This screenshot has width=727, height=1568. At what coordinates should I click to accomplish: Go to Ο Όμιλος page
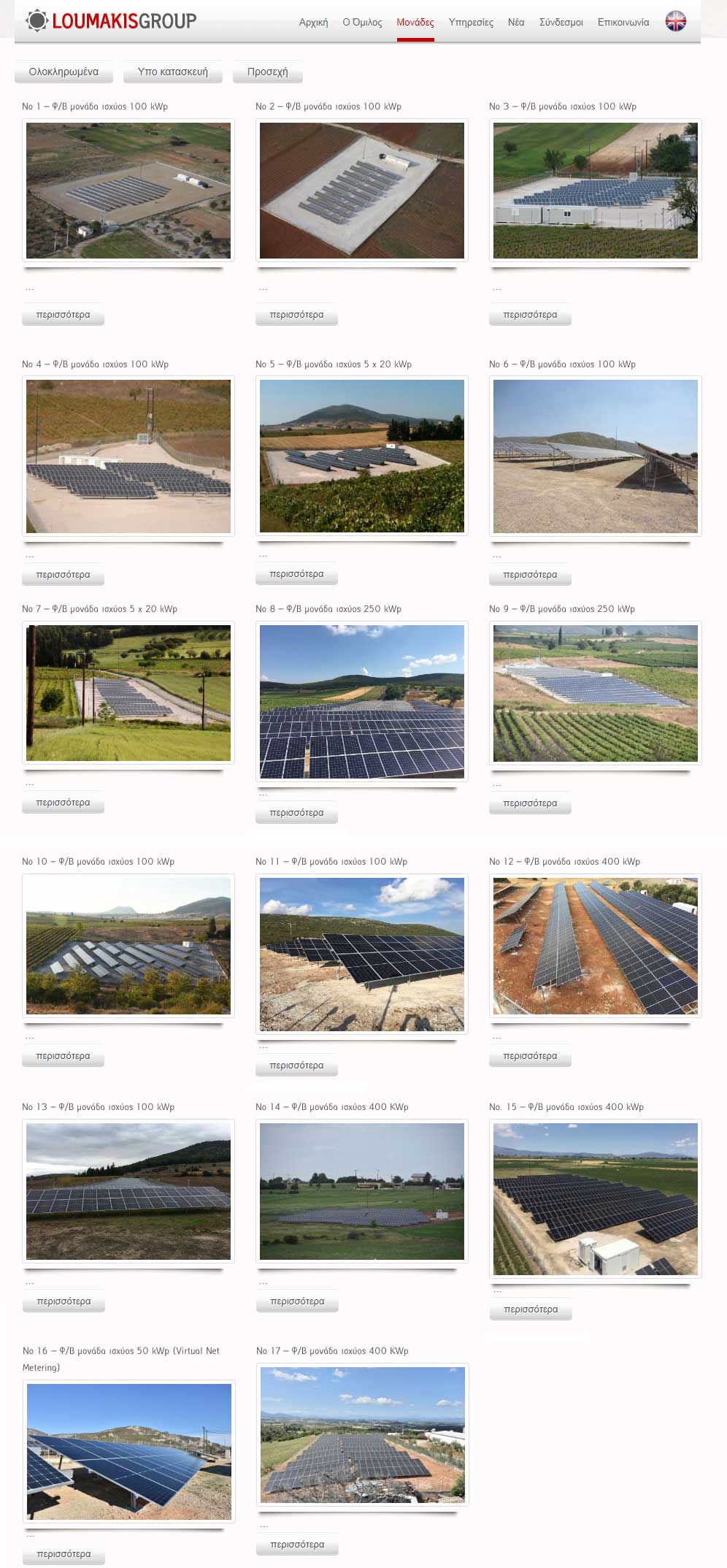(x=362, y=23)
